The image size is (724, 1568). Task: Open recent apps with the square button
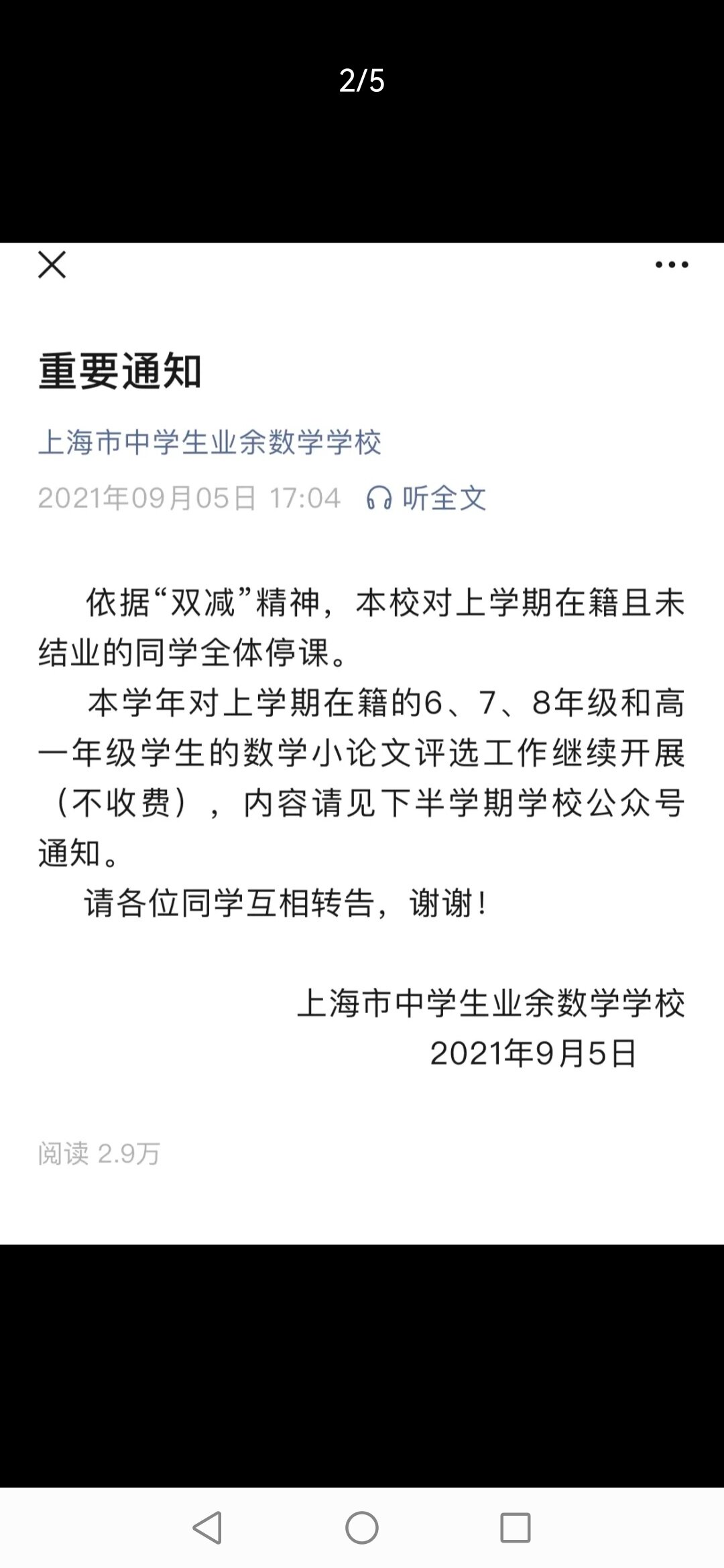pyautogui.click(x=516, y=1528)
